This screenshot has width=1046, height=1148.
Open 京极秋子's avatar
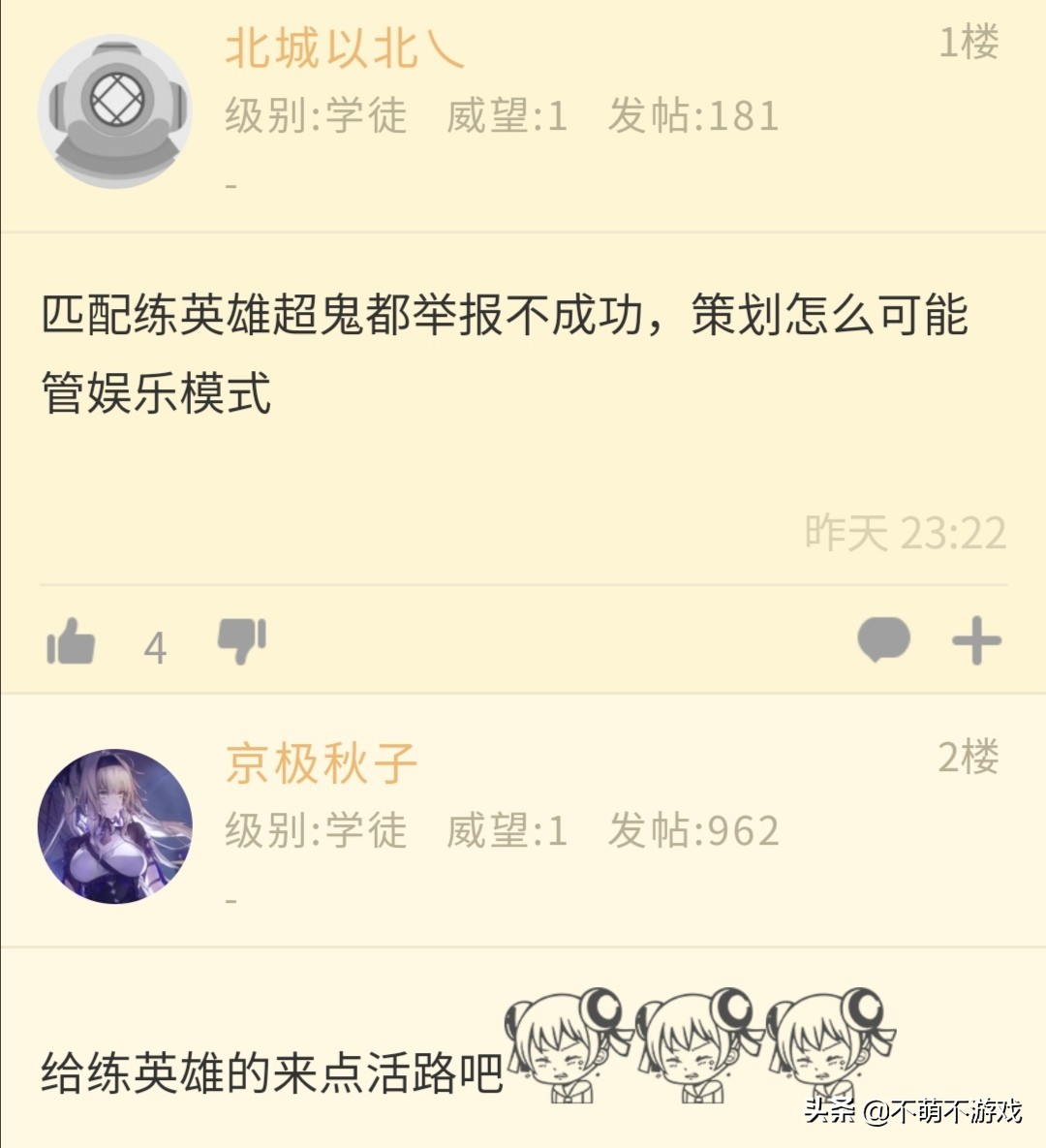click(114, 826)
